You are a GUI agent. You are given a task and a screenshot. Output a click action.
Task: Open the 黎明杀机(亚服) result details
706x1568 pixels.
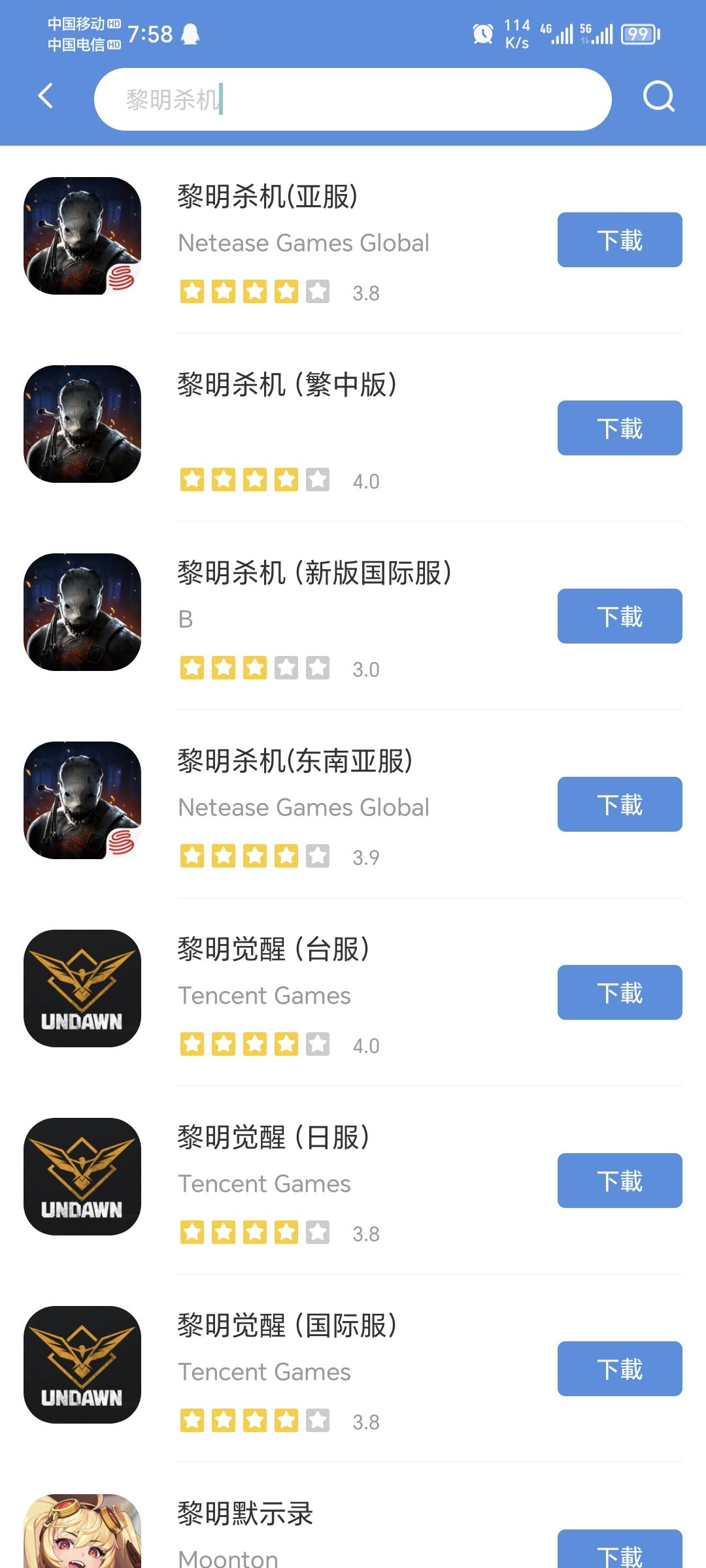(x=268, y=197)
